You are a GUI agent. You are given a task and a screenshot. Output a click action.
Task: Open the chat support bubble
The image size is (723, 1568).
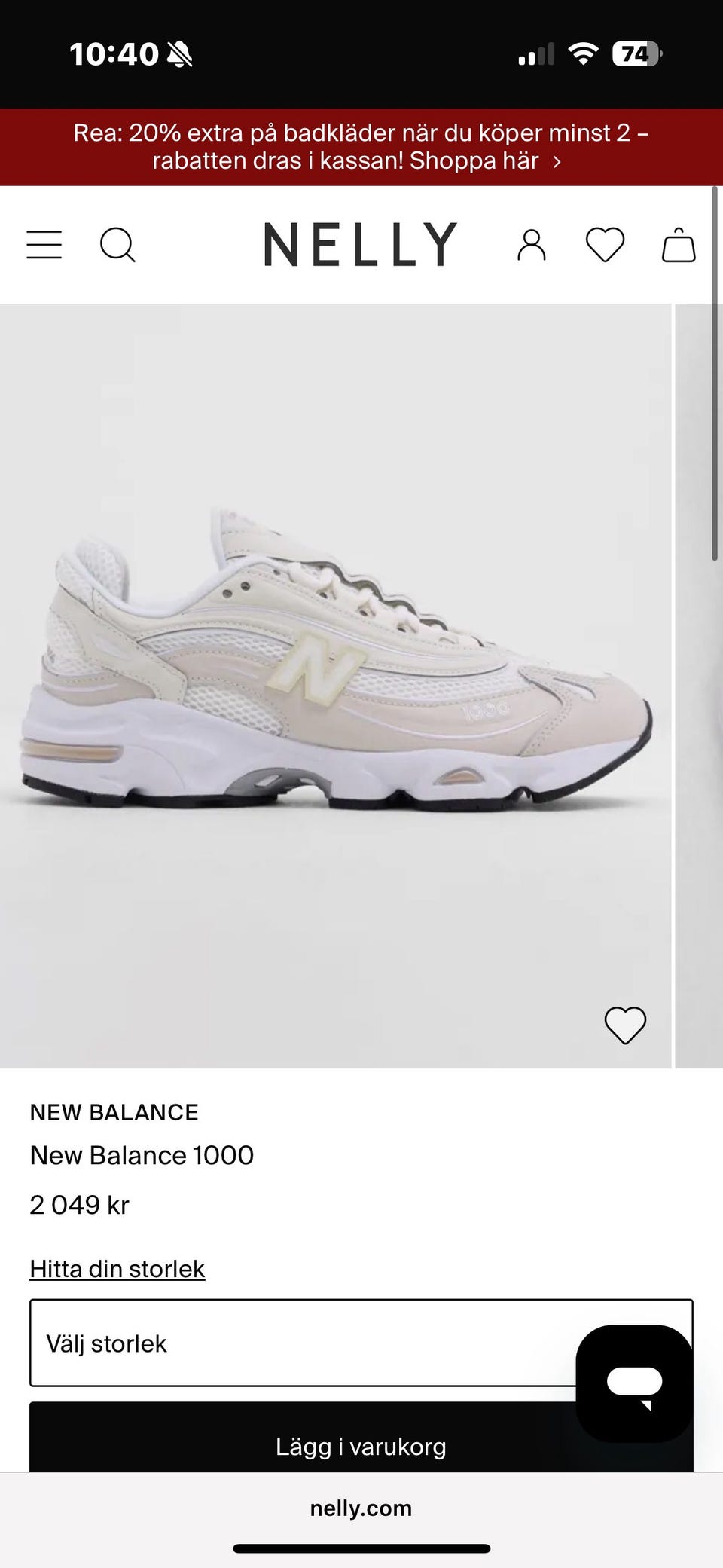[x=634, y=1383]
